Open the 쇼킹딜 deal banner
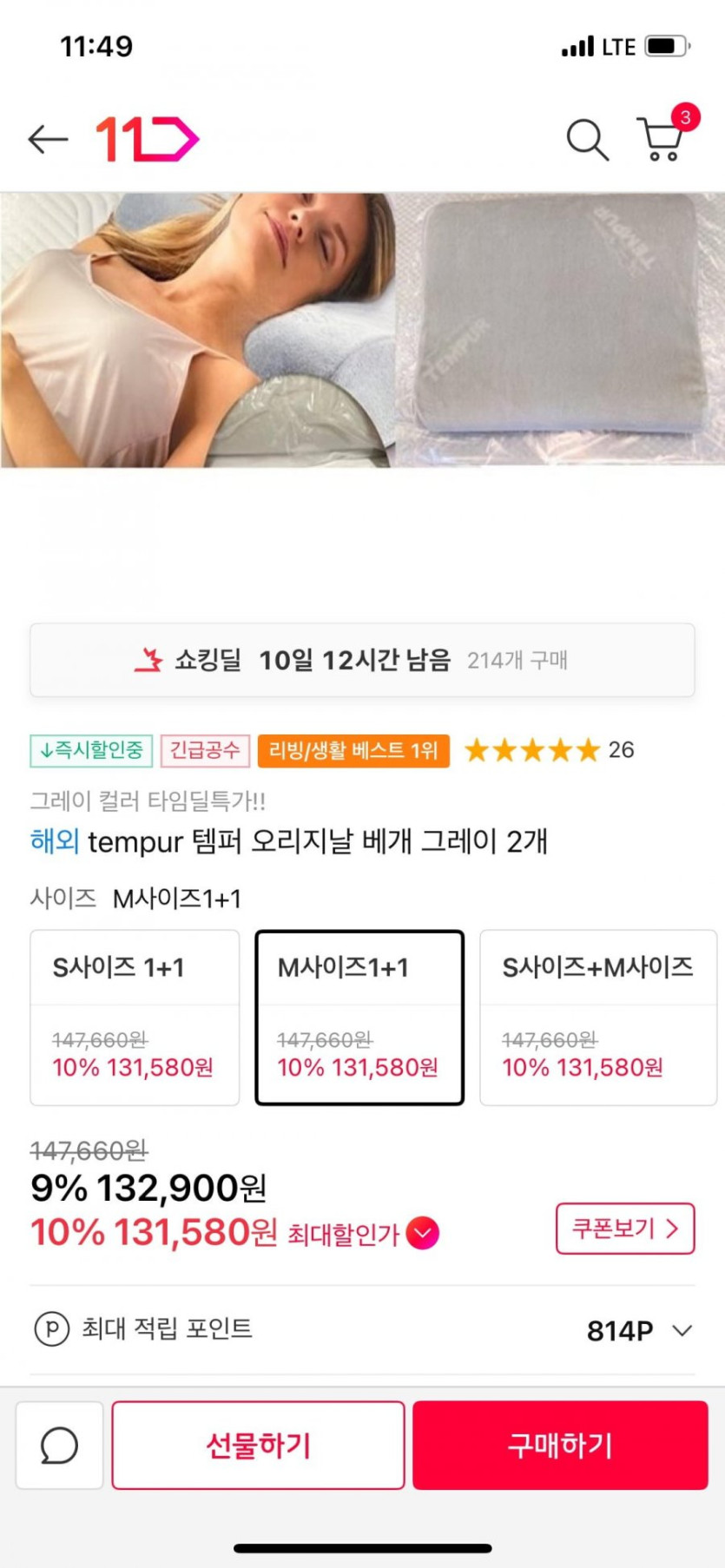725x1568 pixels. click(x=362, y=660)
